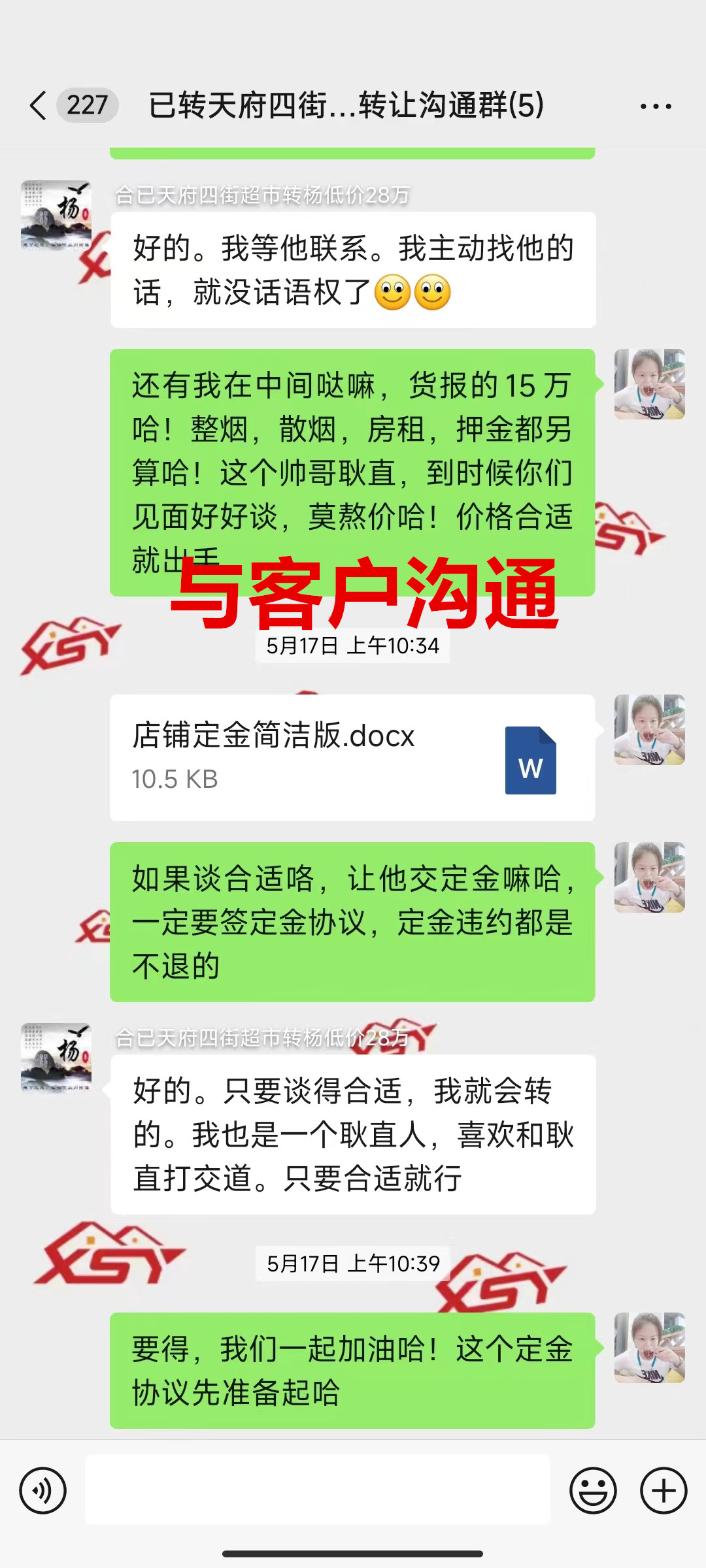Screen dimensions: 706x1568
Task: View profile of sender of 好的。我等他联系
Action: coord(56,216)
